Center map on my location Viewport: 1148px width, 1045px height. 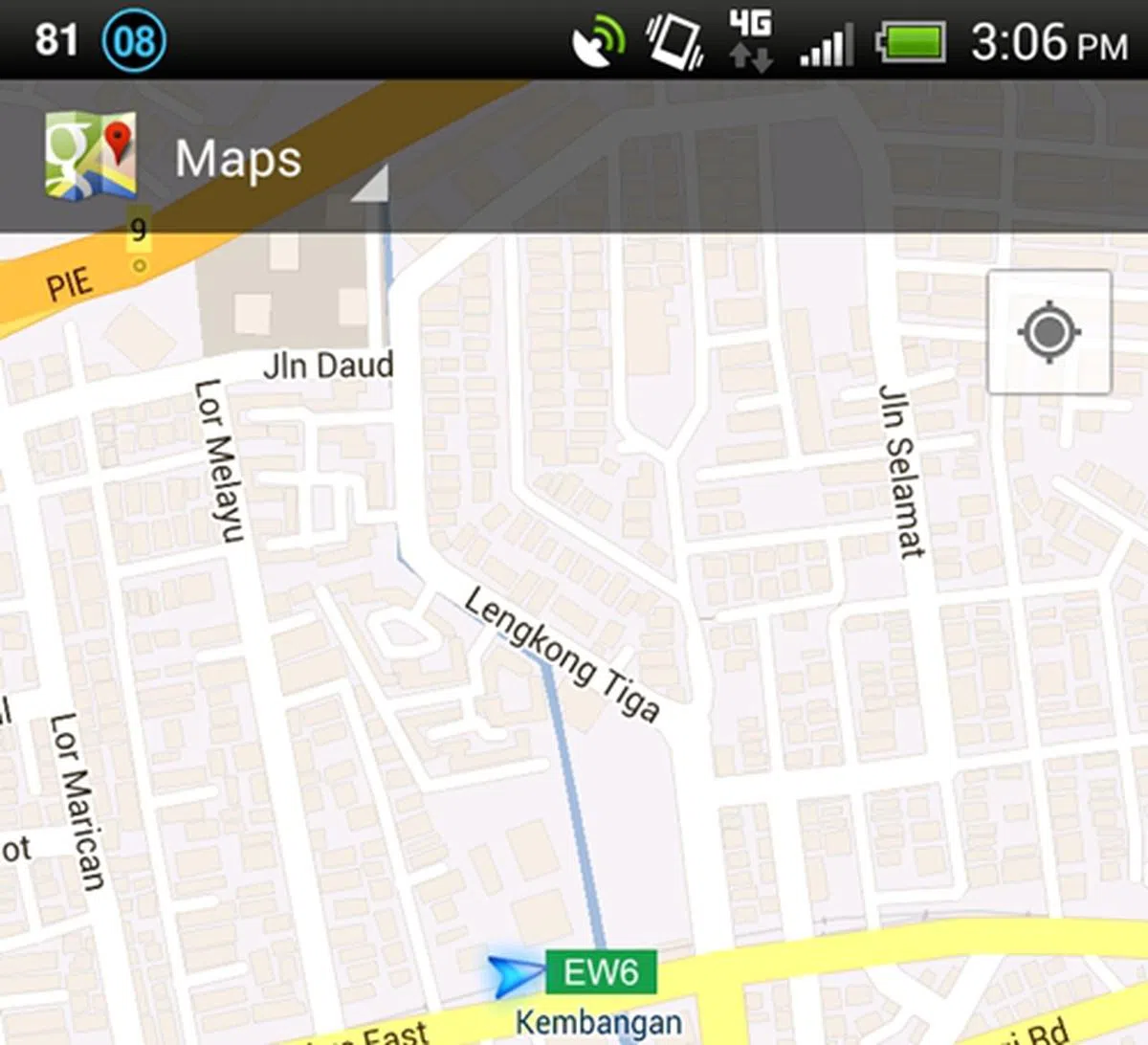click(x=1049, y=332)
